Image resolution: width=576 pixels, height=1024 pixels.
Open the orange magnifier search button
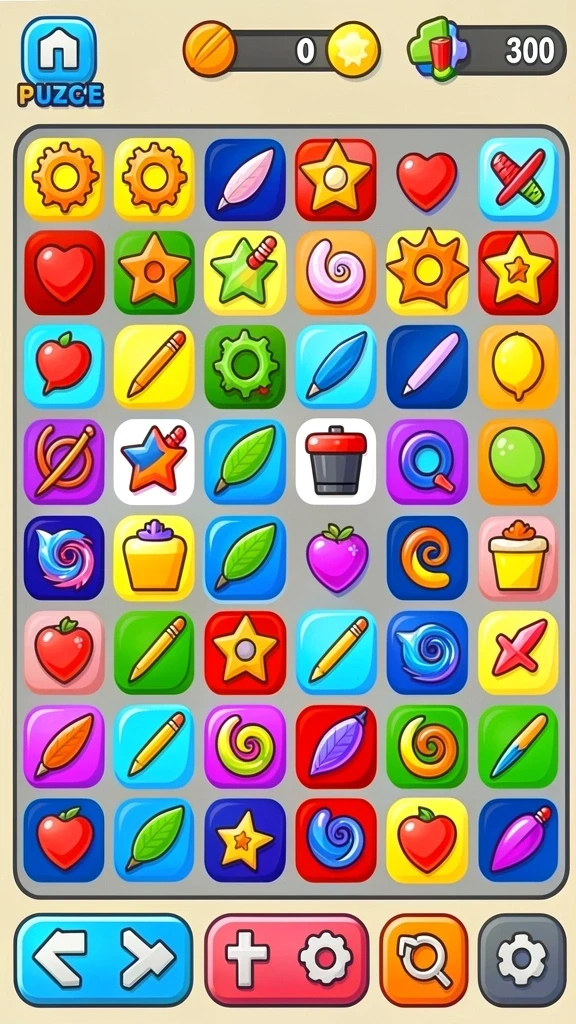424,959
